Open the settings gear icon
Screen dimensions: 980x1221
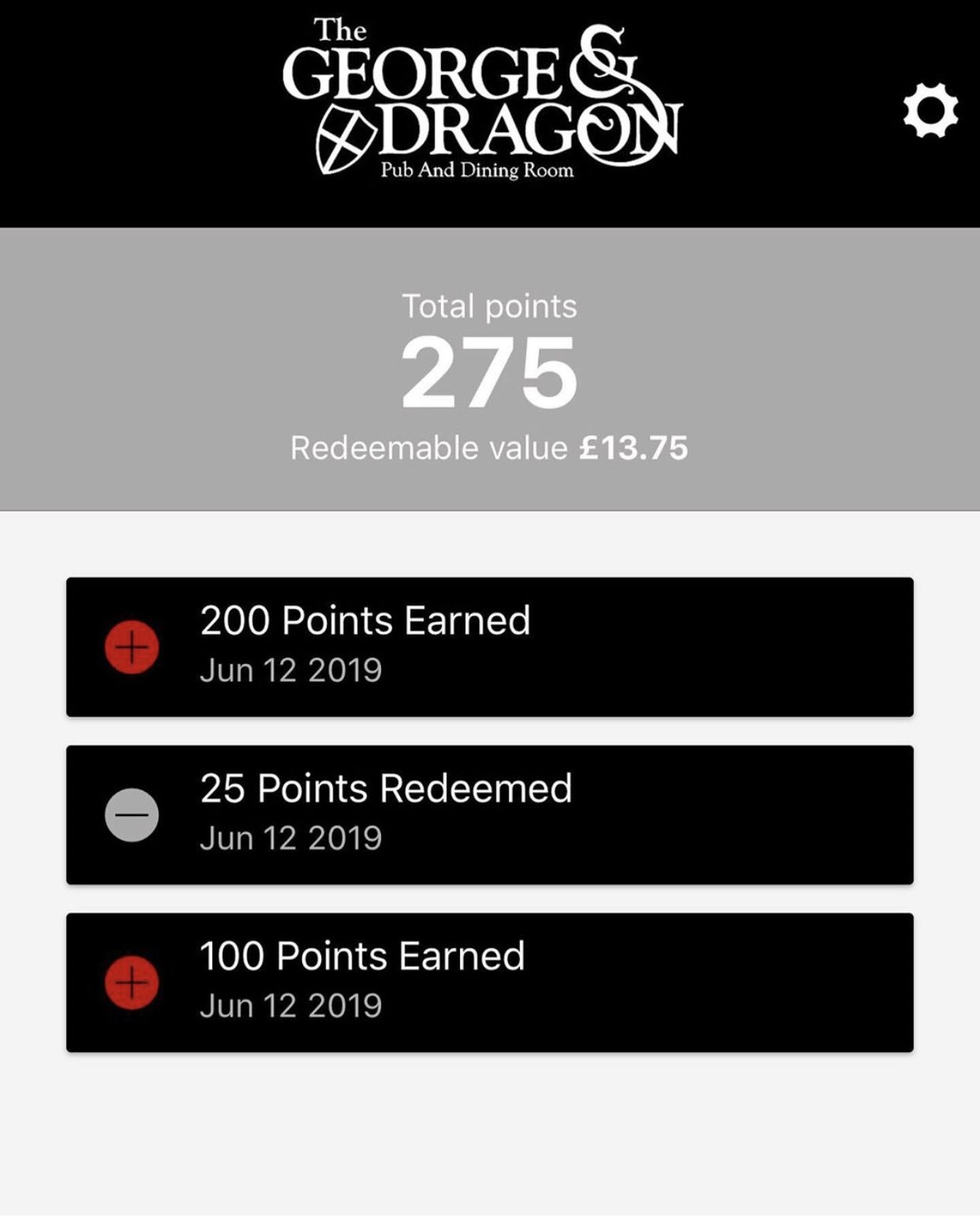[930, 110]
